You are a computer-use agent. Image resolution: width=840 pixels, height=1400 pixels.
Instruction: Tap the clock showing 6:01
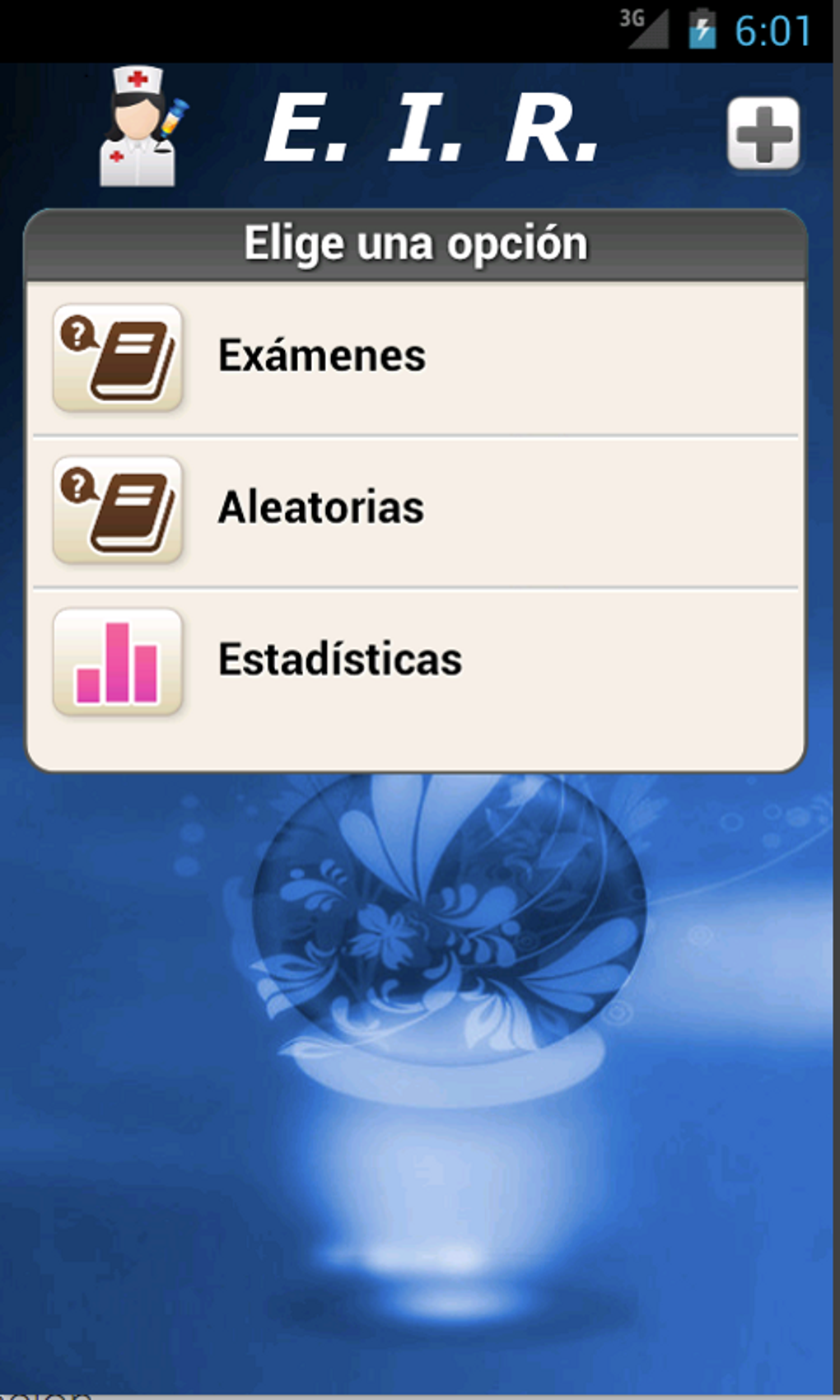pyautogui.click(x=775, y=27)
